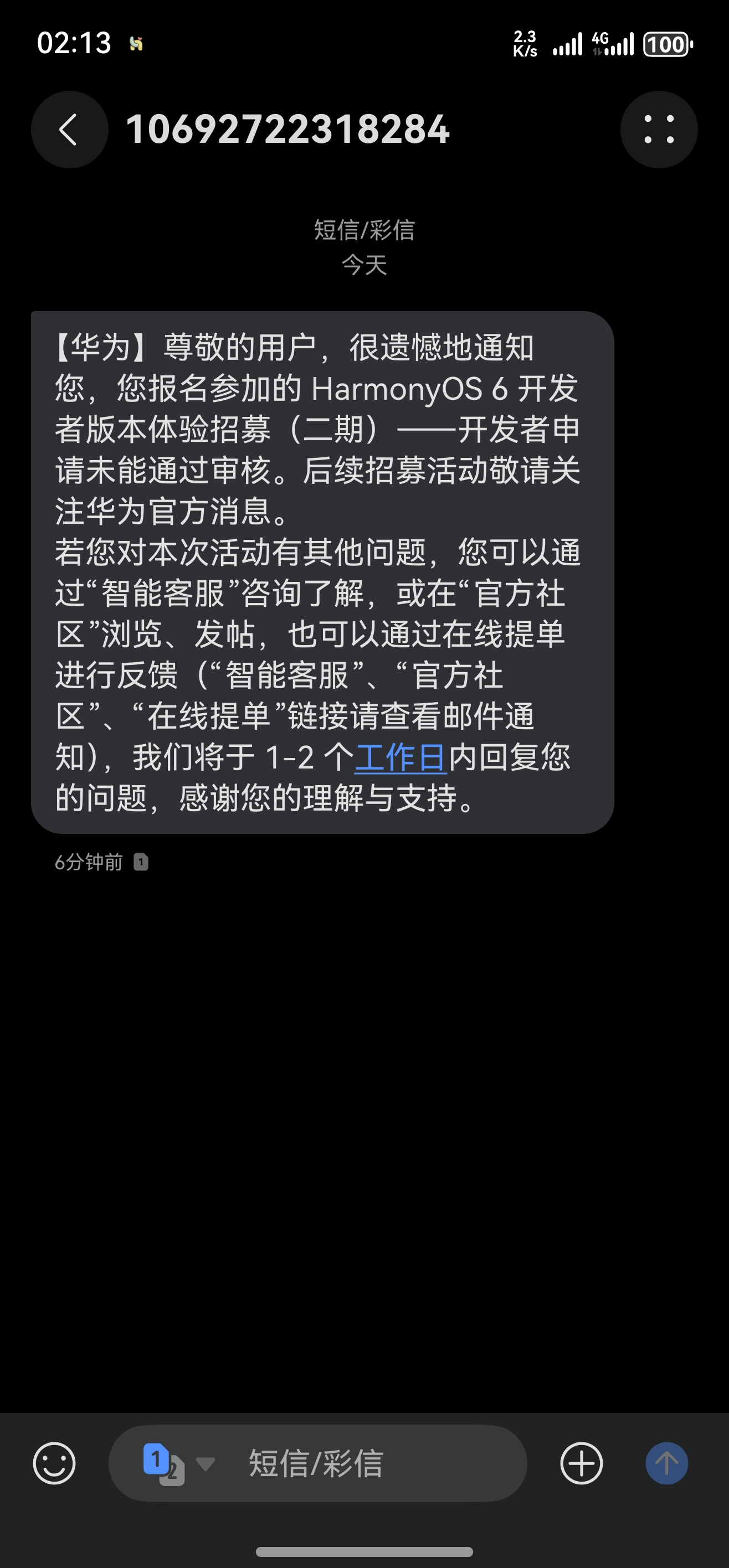The width and height of the screenshot is (729, 1568).
Task: Focus the 短信/彩信 message input field
Action: point(366,1463)
